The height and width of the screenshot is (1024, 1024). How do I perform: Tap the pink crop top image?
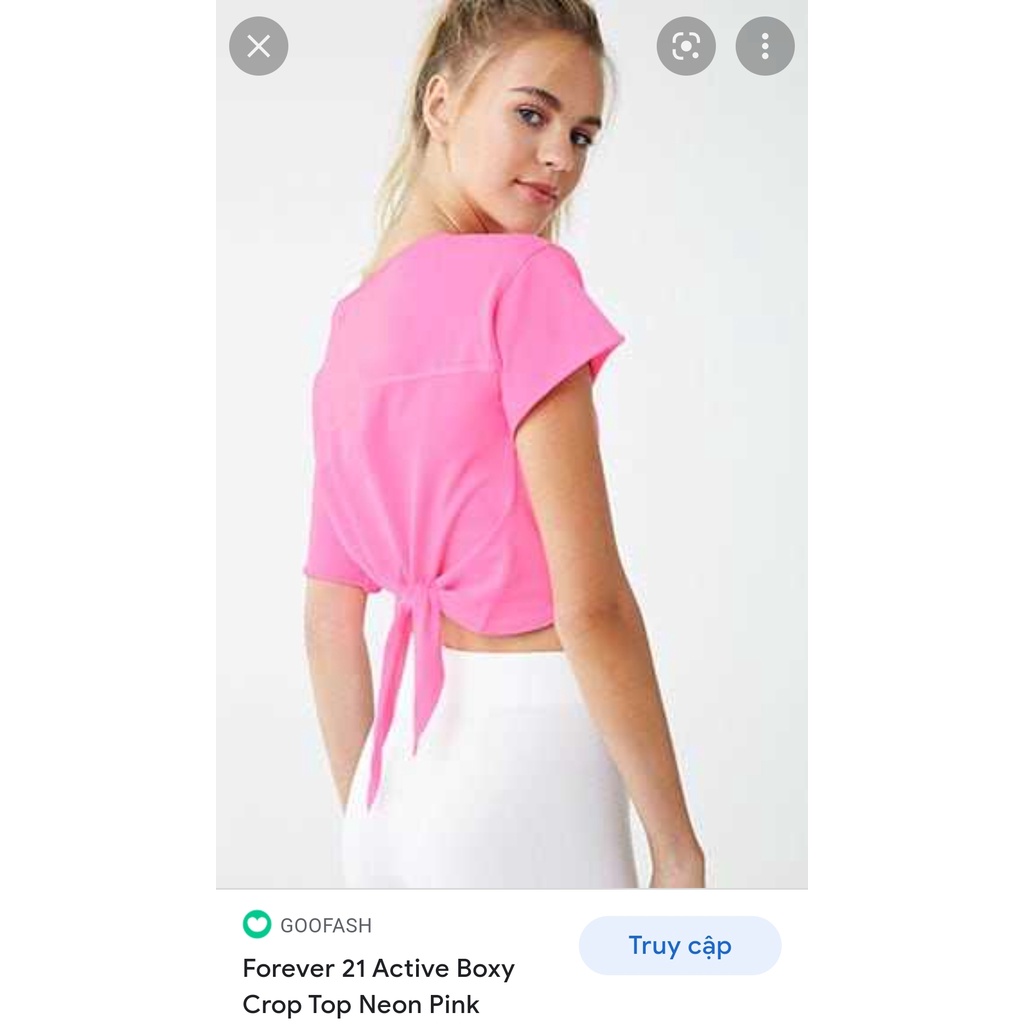512,444
